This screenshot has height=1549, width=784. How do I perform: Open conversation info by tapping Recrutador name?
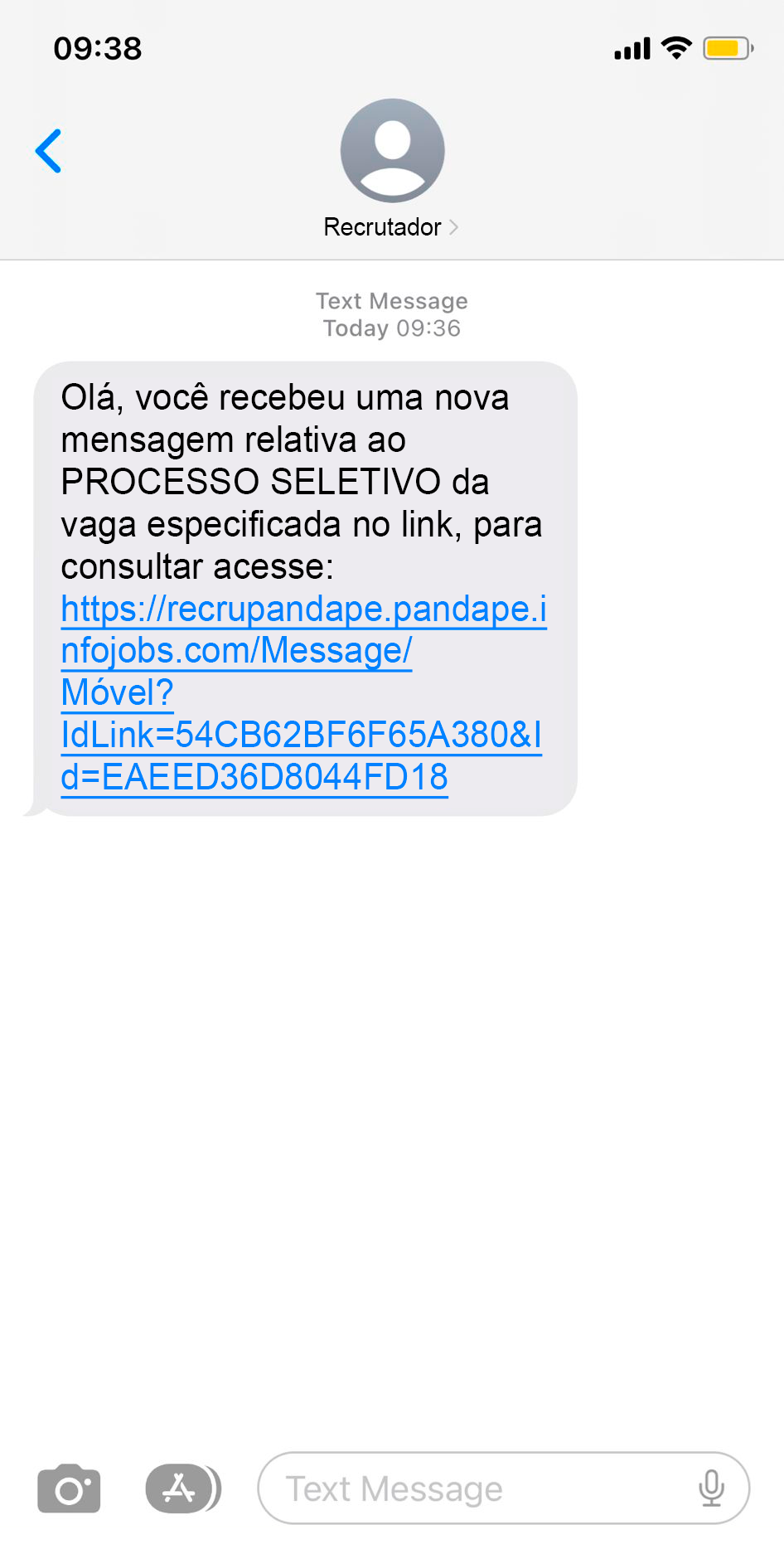tap(381, 226)
